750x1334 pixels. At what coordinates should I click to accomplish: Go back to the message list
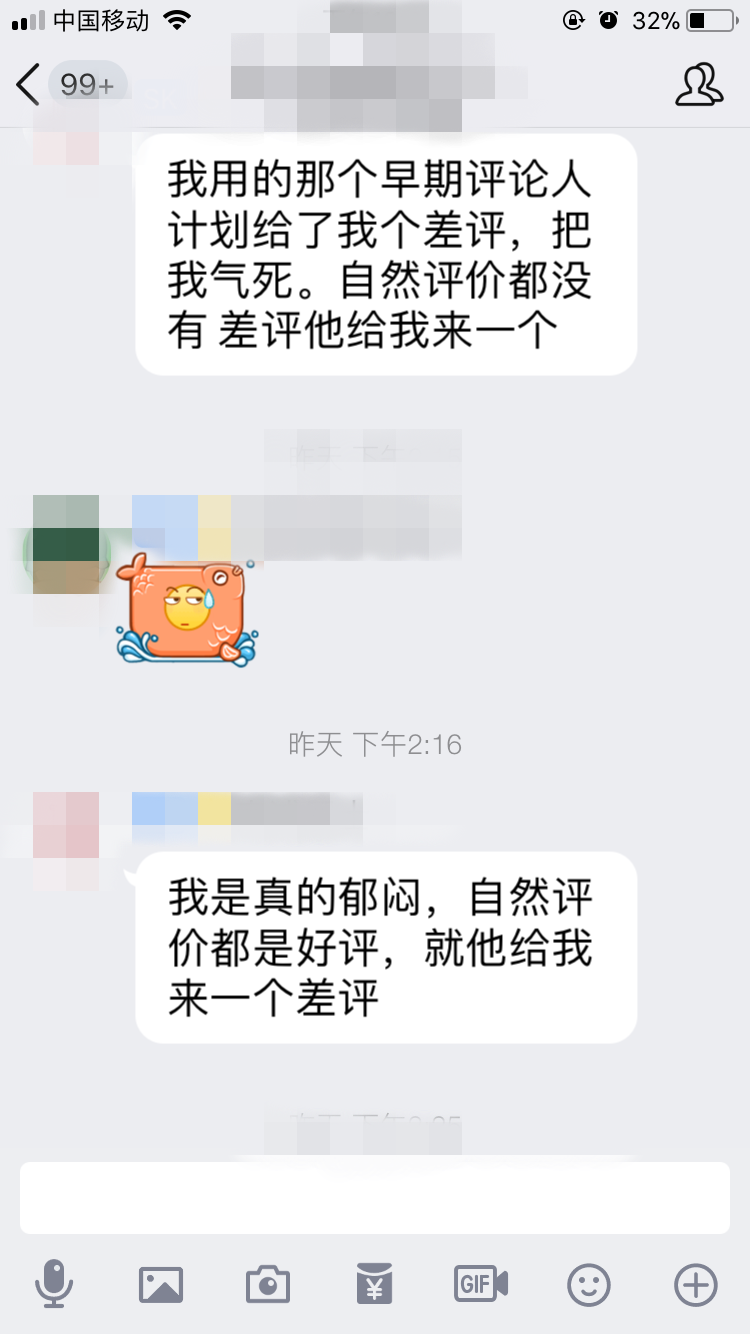[30, 84]
